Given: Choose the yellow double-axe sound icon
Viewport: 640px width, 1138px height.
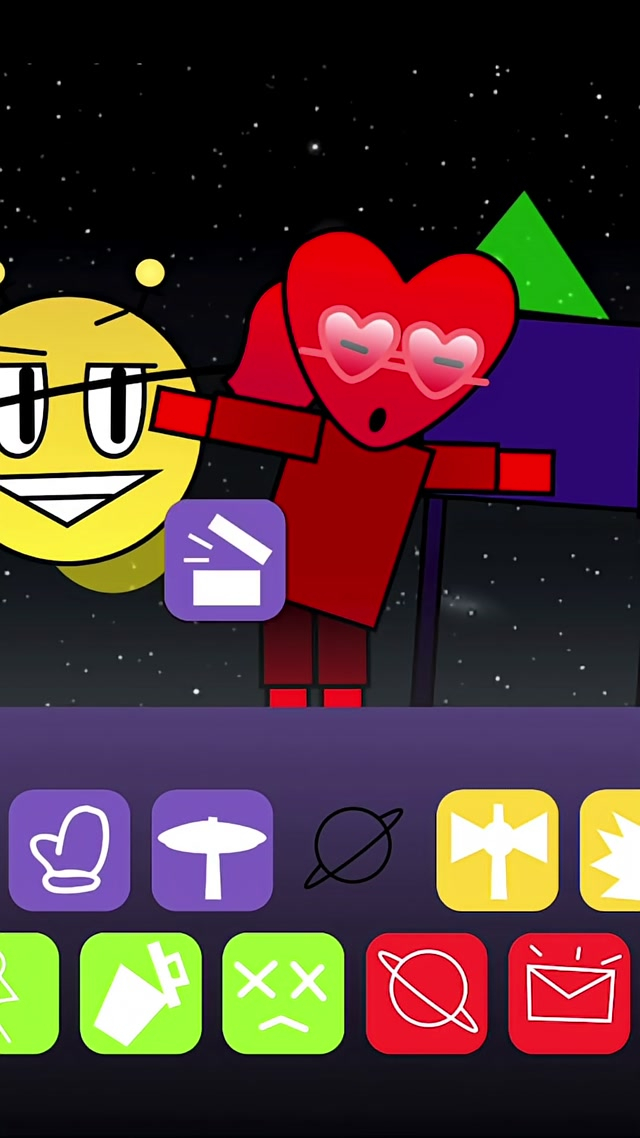Looking at the screenshot, I should coord(497,850).
